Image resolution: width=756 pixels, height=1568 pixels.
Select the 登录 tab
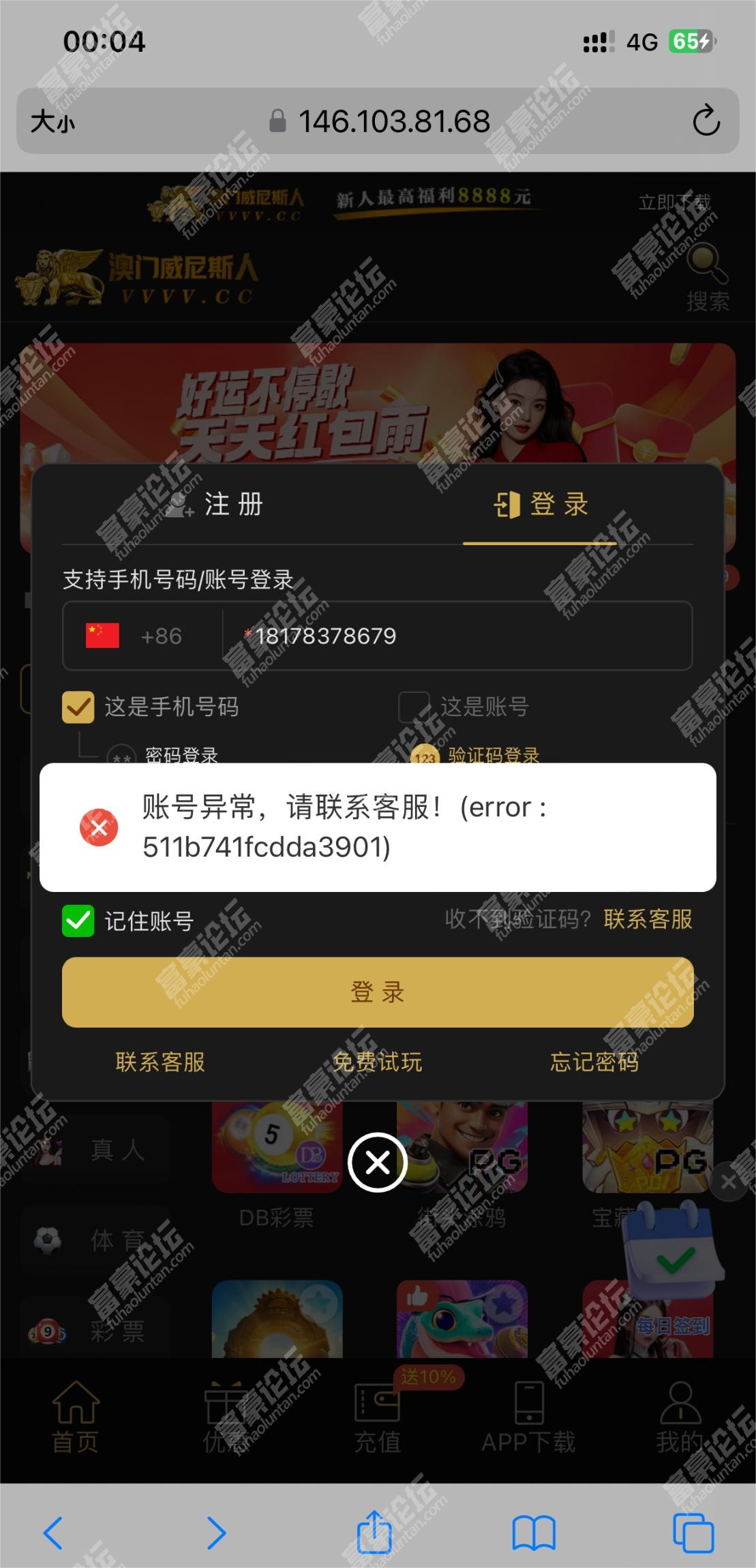click(x=541, y=505)
